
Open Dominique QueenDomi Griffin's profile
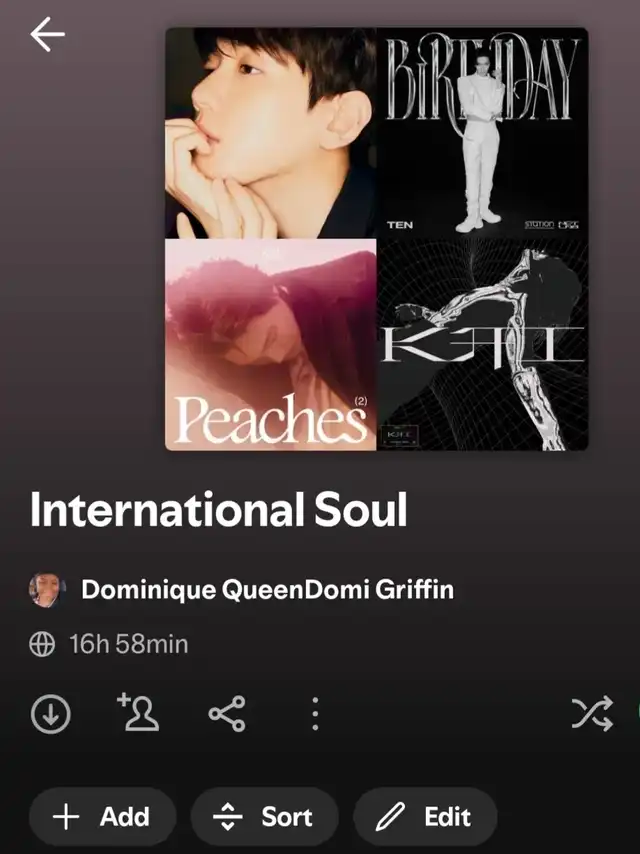pos(267,590)
